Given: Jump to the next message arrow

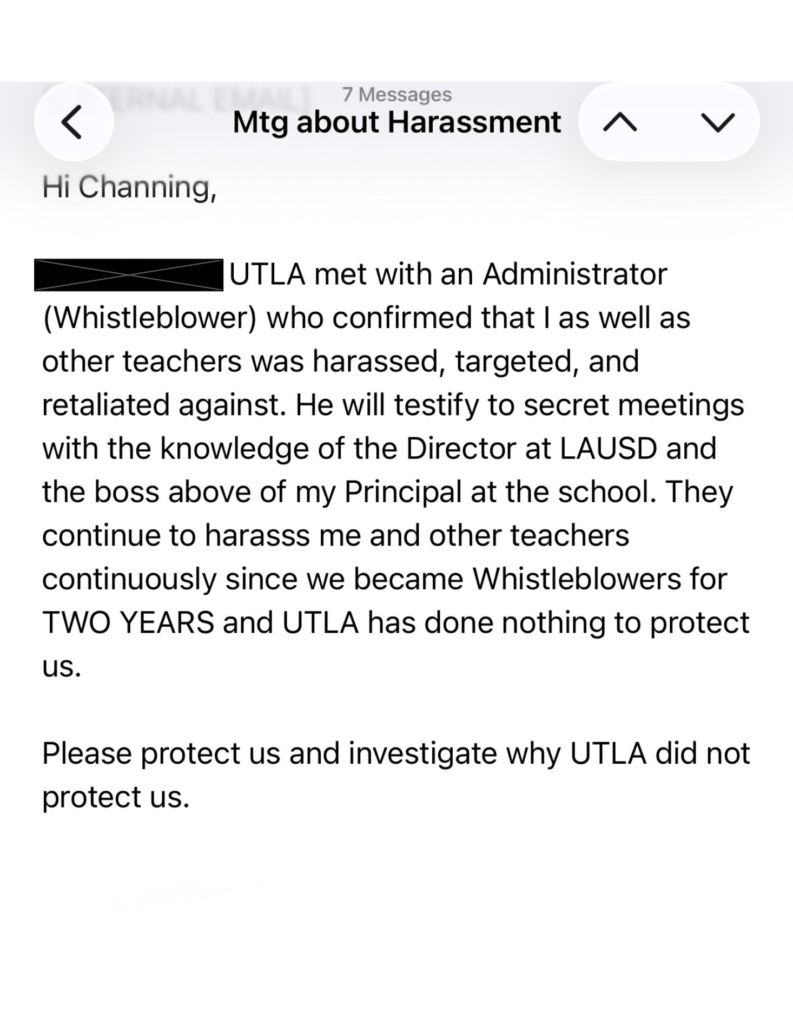Looking at the screenshot, I should pos(718,123).
